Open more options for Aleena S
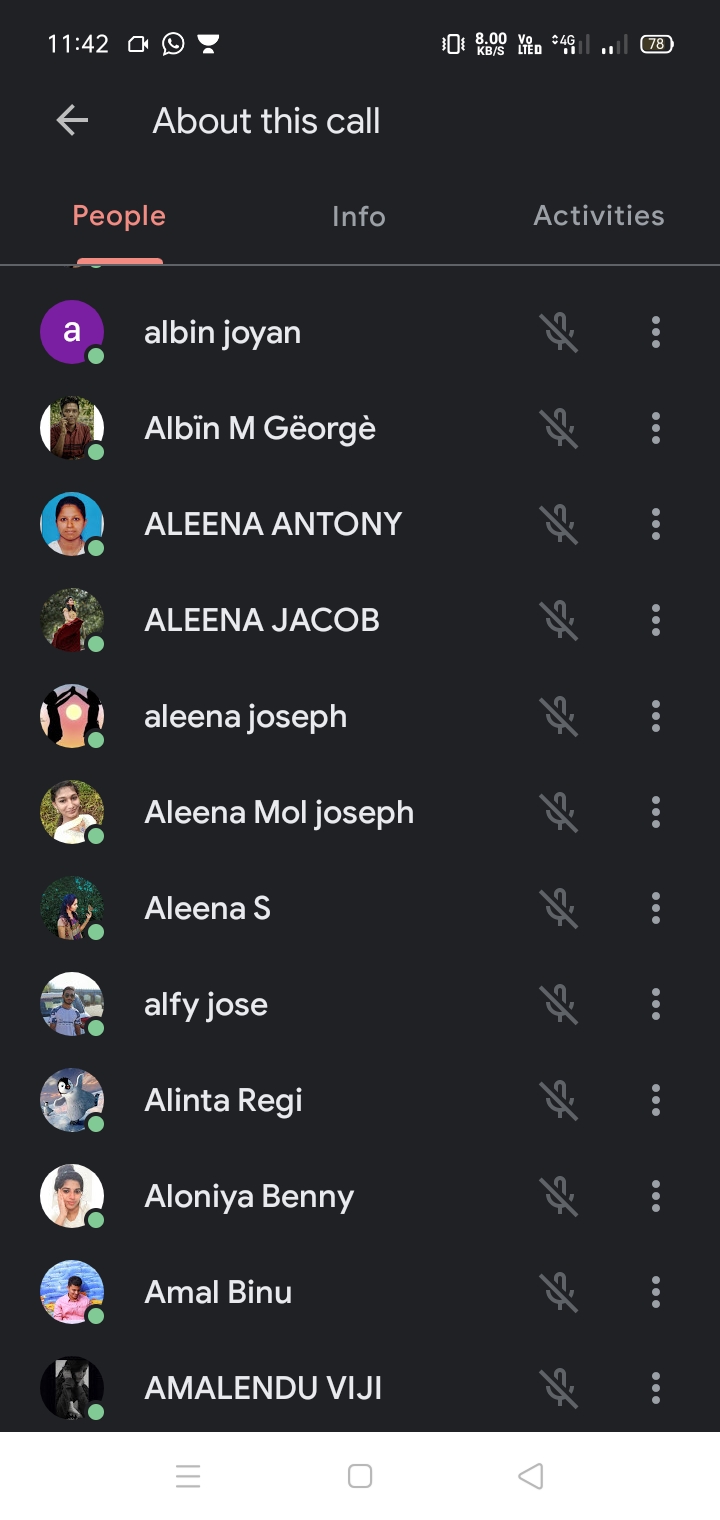The image size is (720, 1520). pos(656,908)
